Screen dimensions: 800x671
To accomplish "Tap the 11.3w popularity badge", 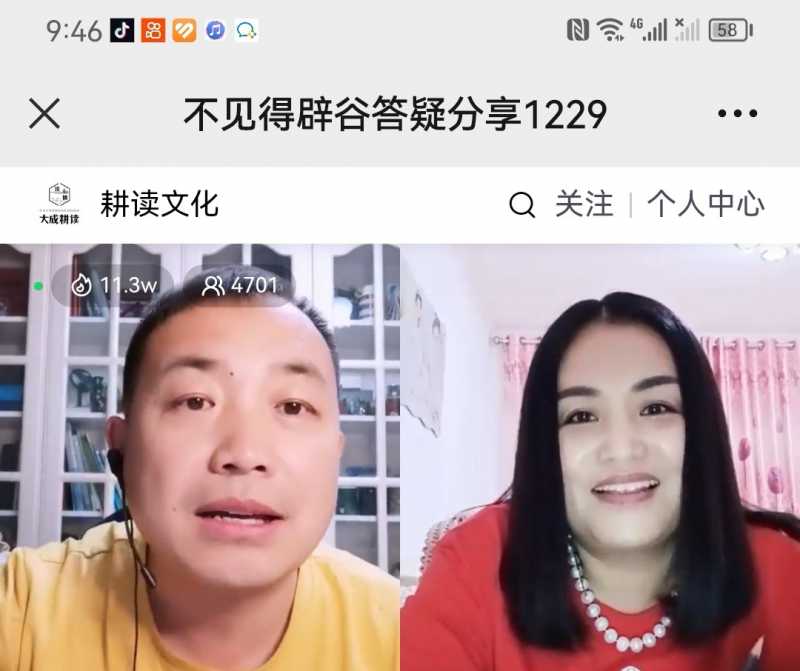I will (x=113, y=285).
